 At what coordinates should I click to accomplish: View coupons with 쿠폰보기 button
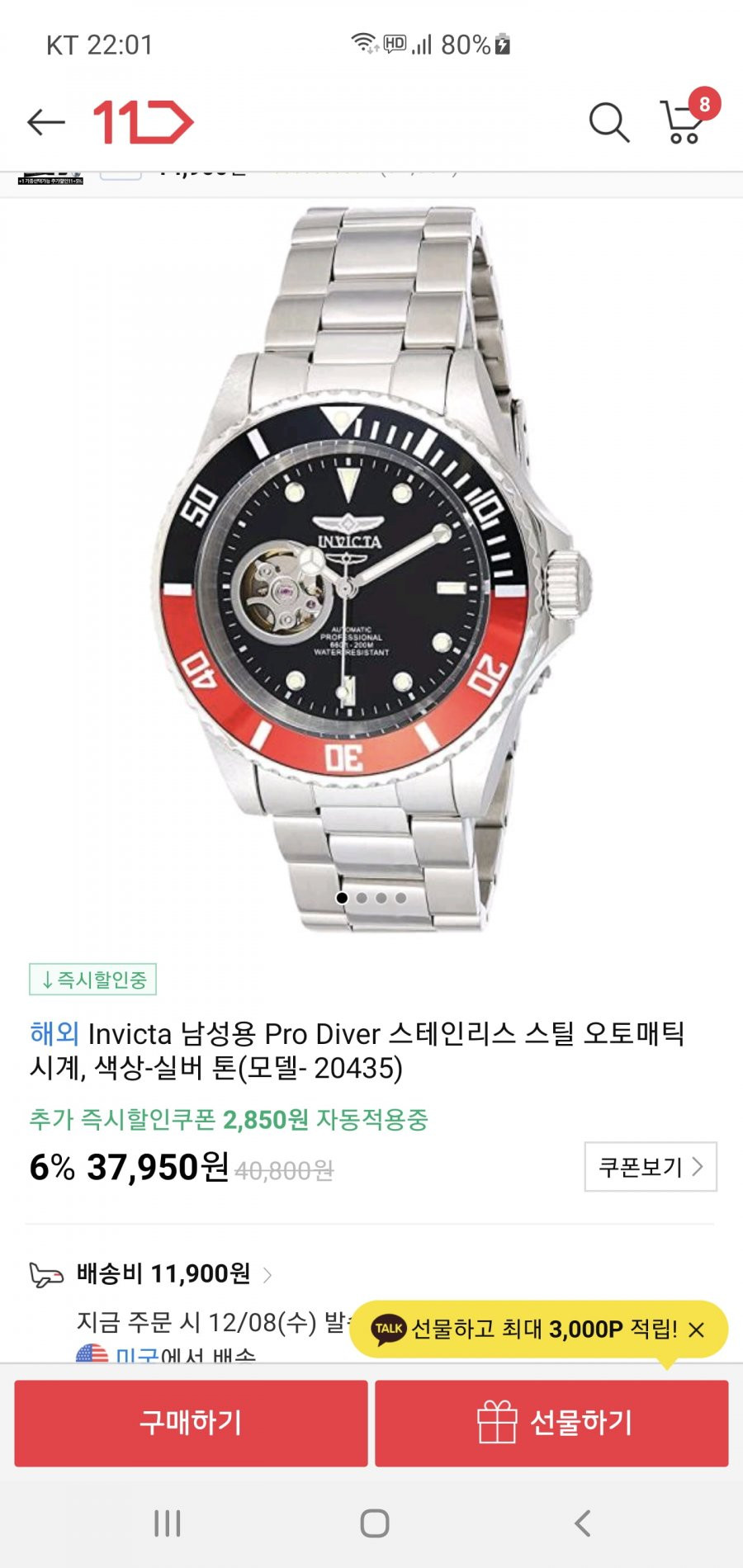point(651,1166)
